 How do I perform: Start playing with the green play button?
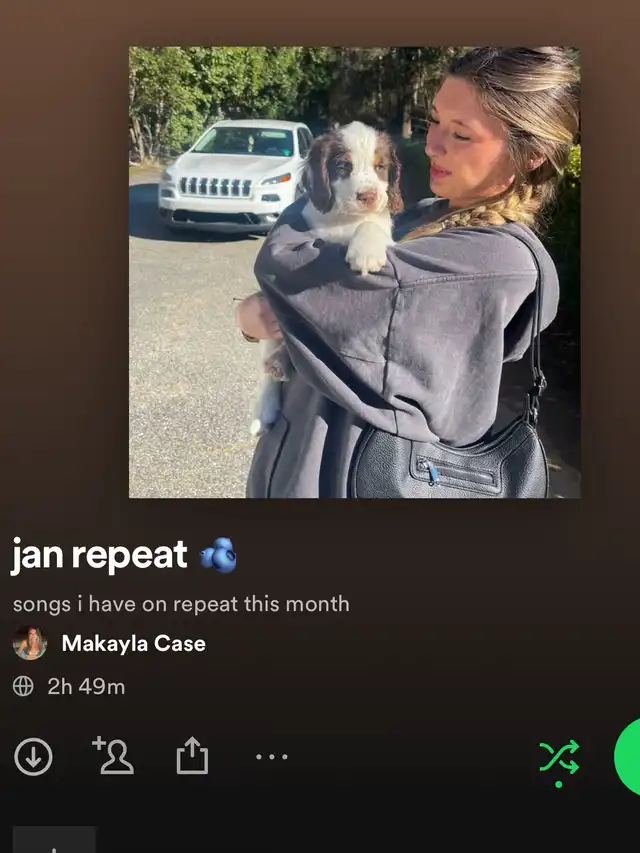pos(628,757)
